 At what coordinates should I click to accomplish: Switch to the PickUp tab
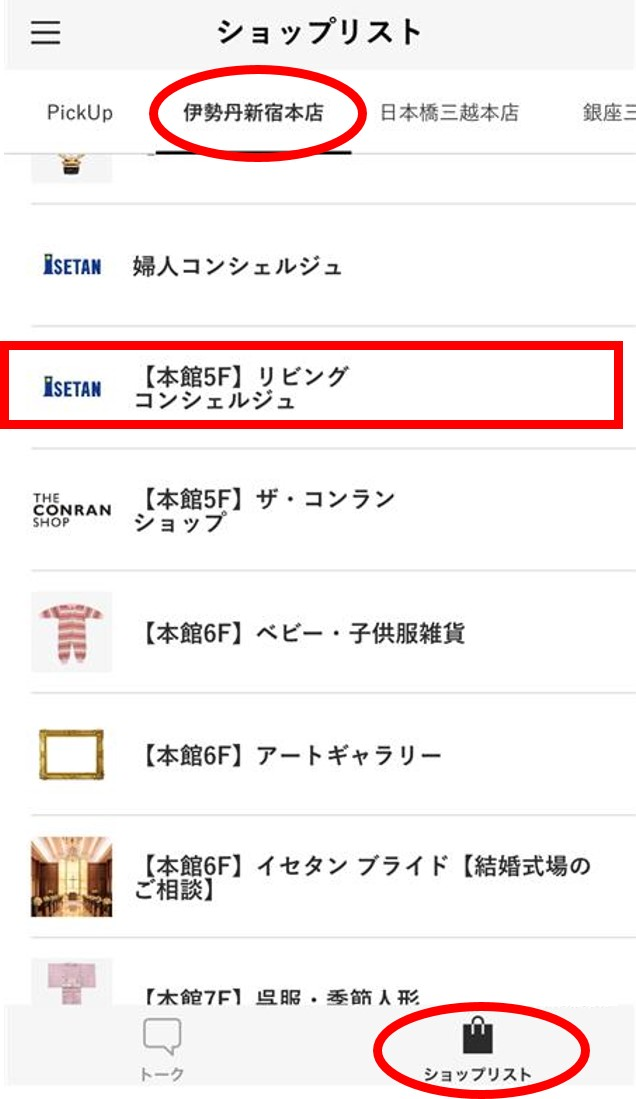80,113
